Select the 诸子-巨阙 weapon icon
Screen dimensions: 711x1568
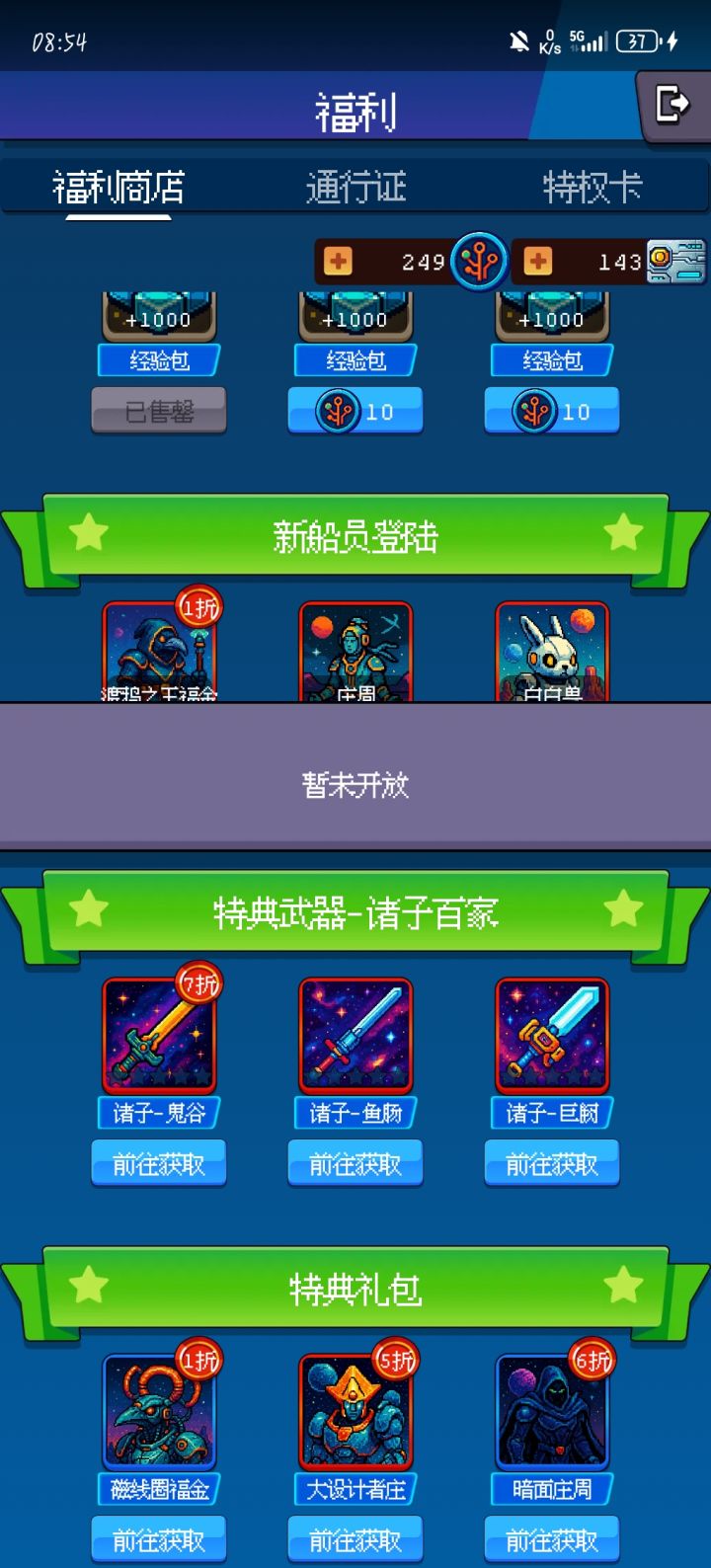(x=551, y=1034)
